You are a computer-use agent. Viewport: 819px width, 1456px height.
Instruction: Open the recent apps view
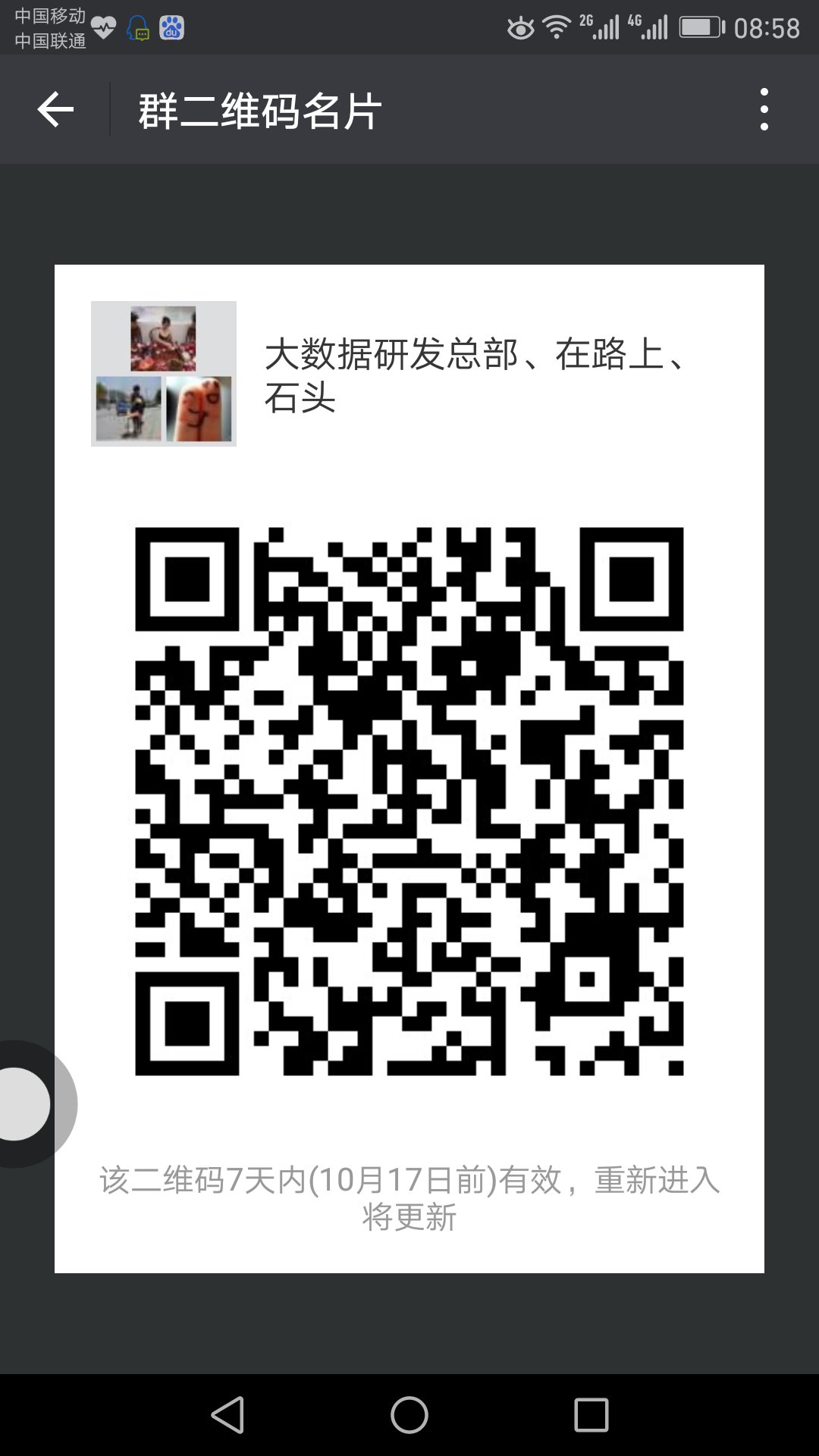pos(591,1415)
